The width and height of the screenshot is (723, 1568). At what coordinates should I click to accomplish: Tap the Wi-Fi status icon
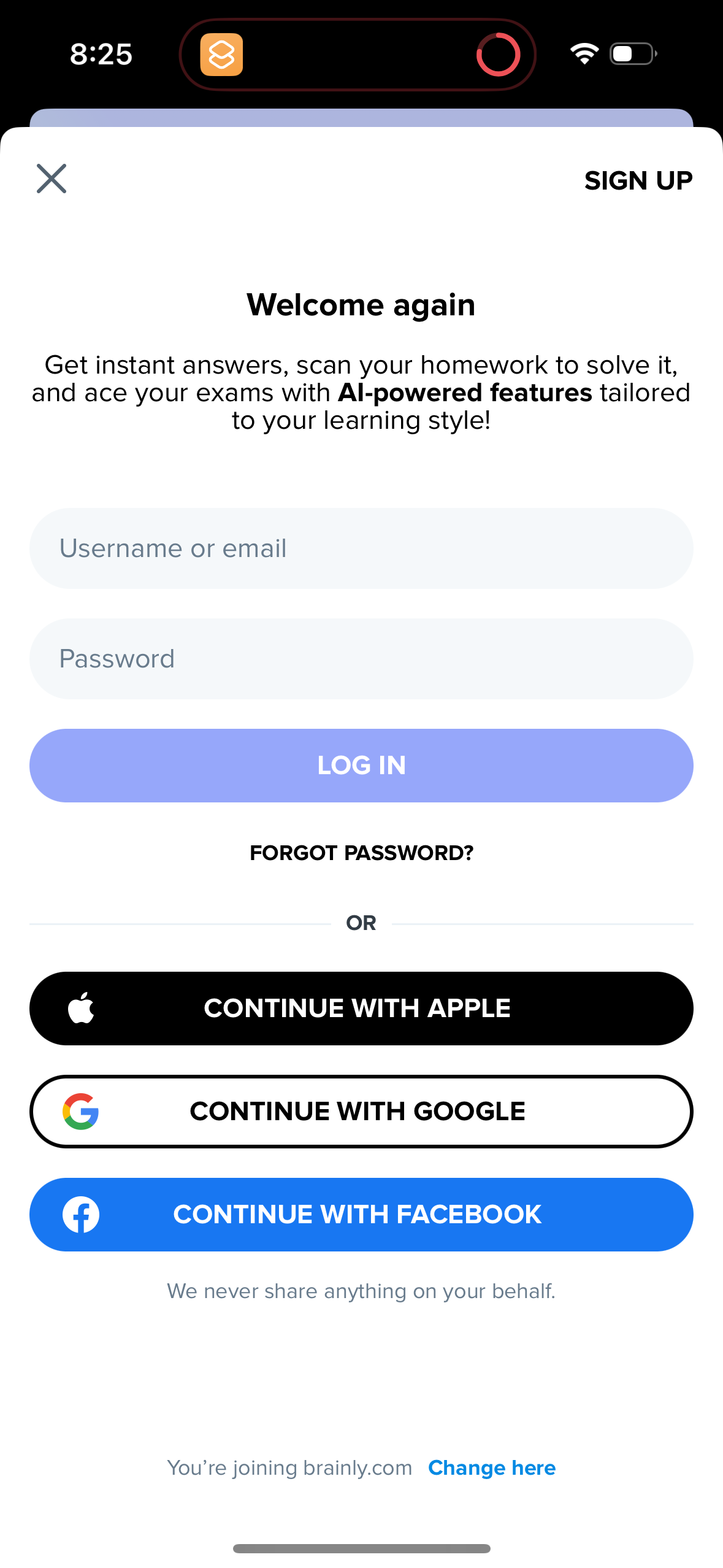tap(584, 54)
